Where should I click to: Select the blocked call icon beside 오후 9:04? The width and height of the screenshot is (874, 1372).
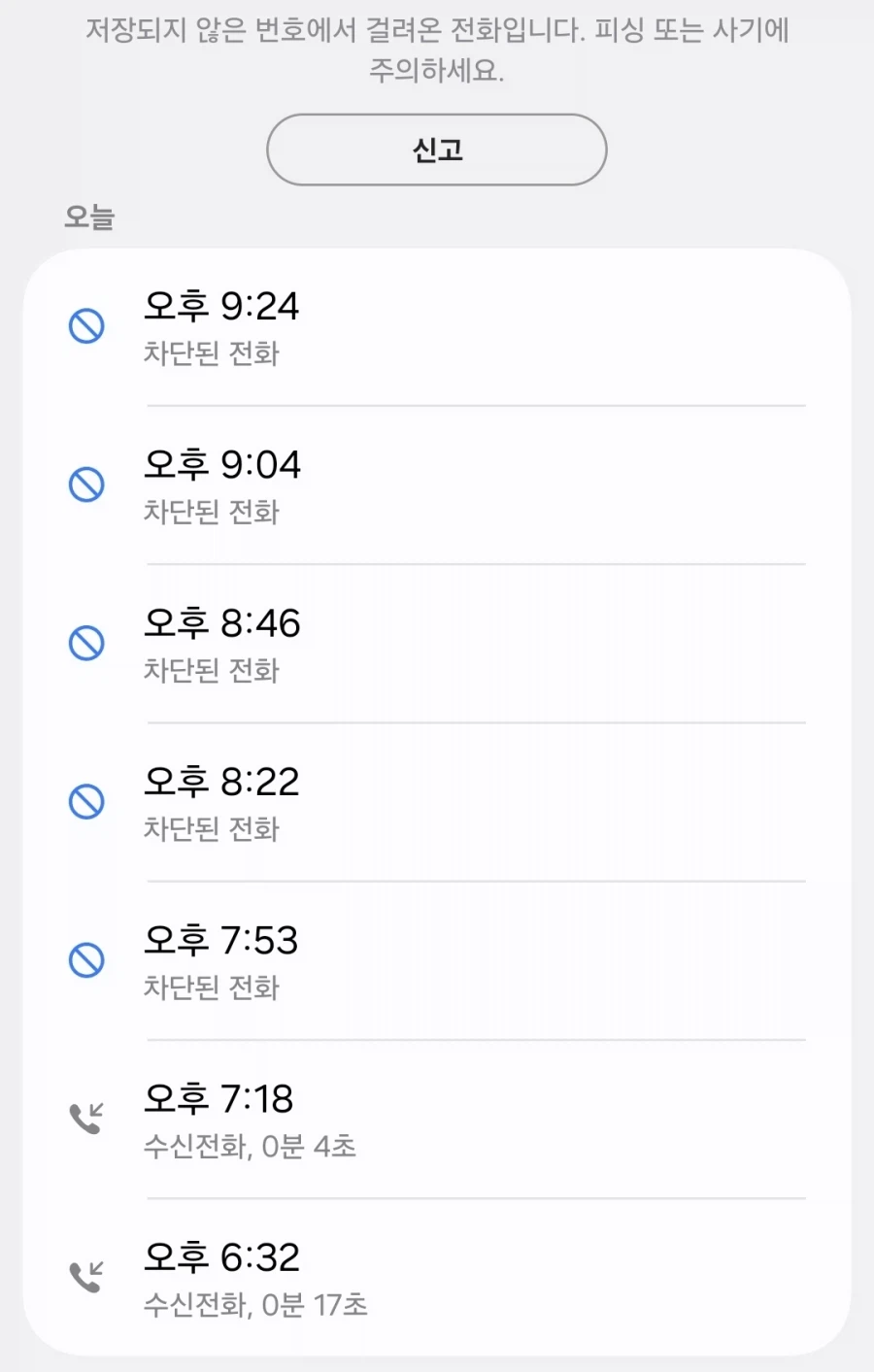coord(86,485)
